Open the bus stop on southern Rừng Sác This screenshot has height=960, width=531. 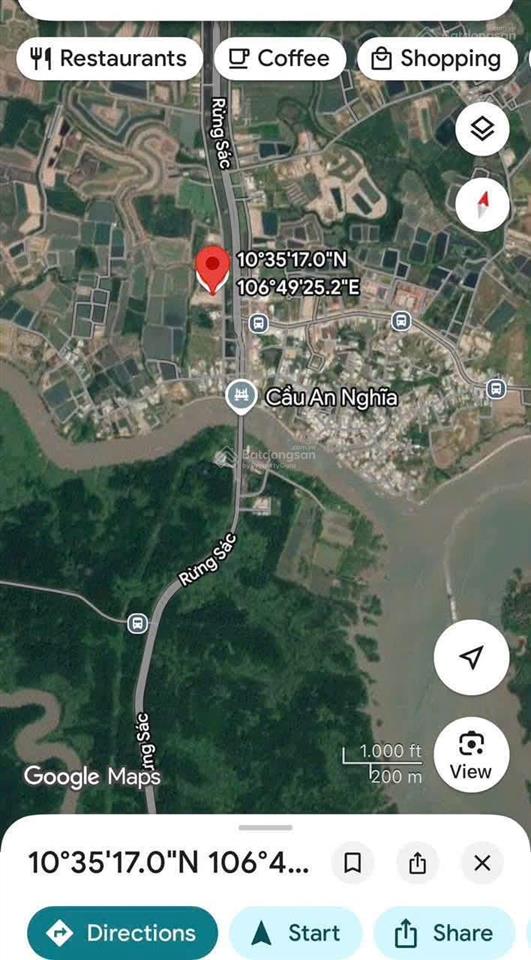(x=138, y=623)
